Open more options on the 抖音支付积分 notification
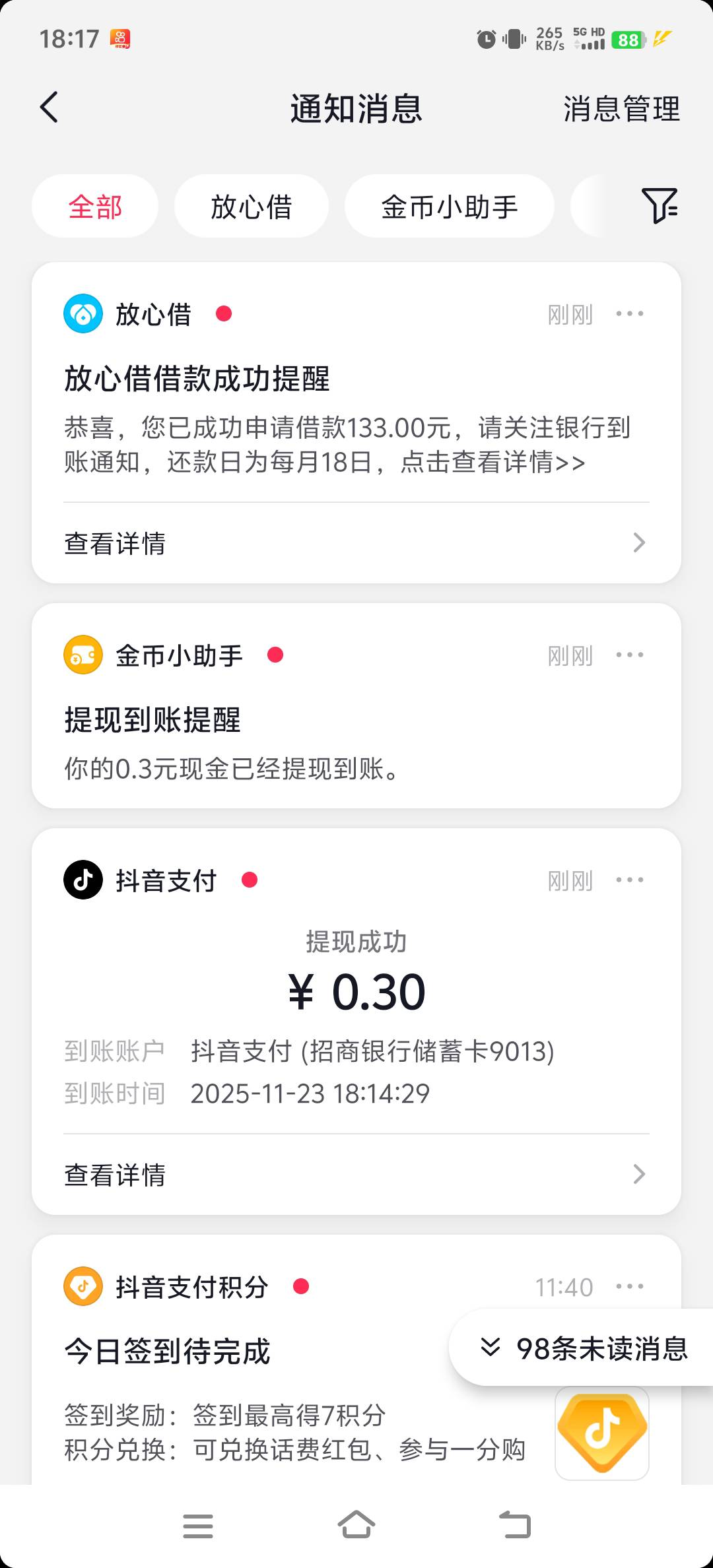This screenshot has width=713, height=1568. 629,1287
